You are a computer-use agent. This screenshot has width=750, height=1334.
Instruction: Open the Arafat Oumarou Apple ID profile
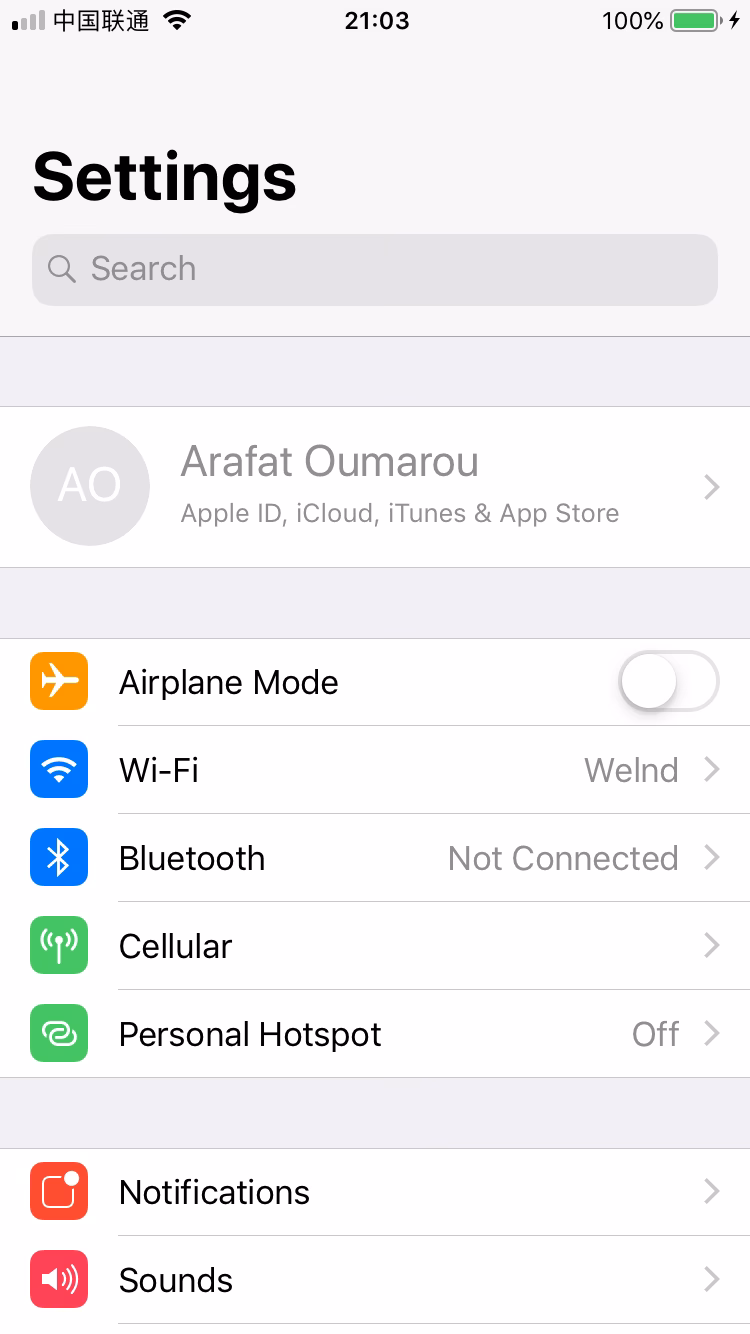(375, 486)
